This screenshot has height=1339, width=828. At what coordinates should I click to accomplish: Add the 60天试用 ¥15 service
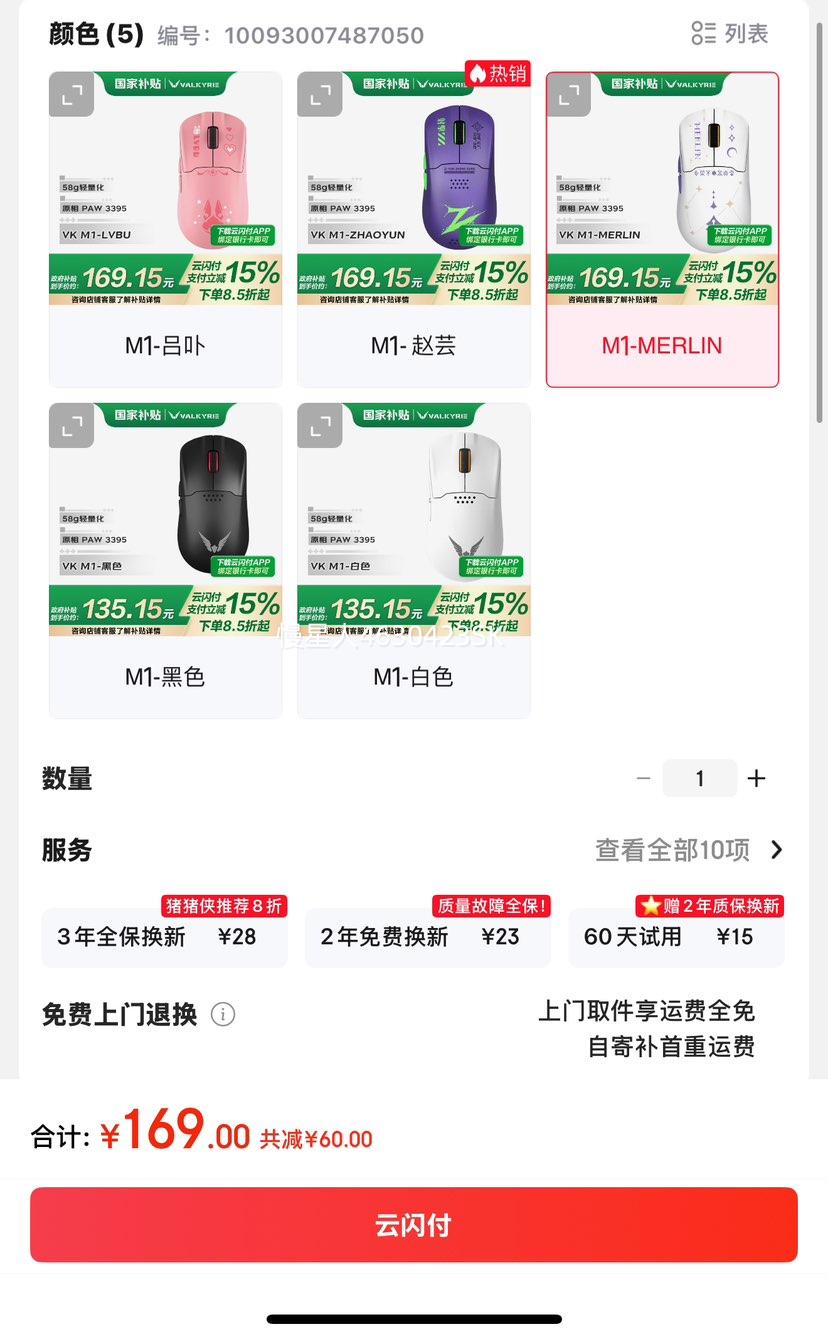(676, 937)
